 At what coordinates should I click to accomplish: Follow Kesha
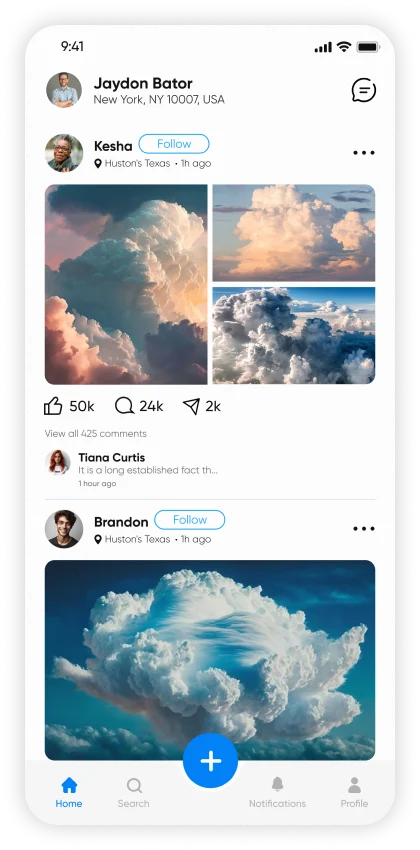(x=174, y=144)
